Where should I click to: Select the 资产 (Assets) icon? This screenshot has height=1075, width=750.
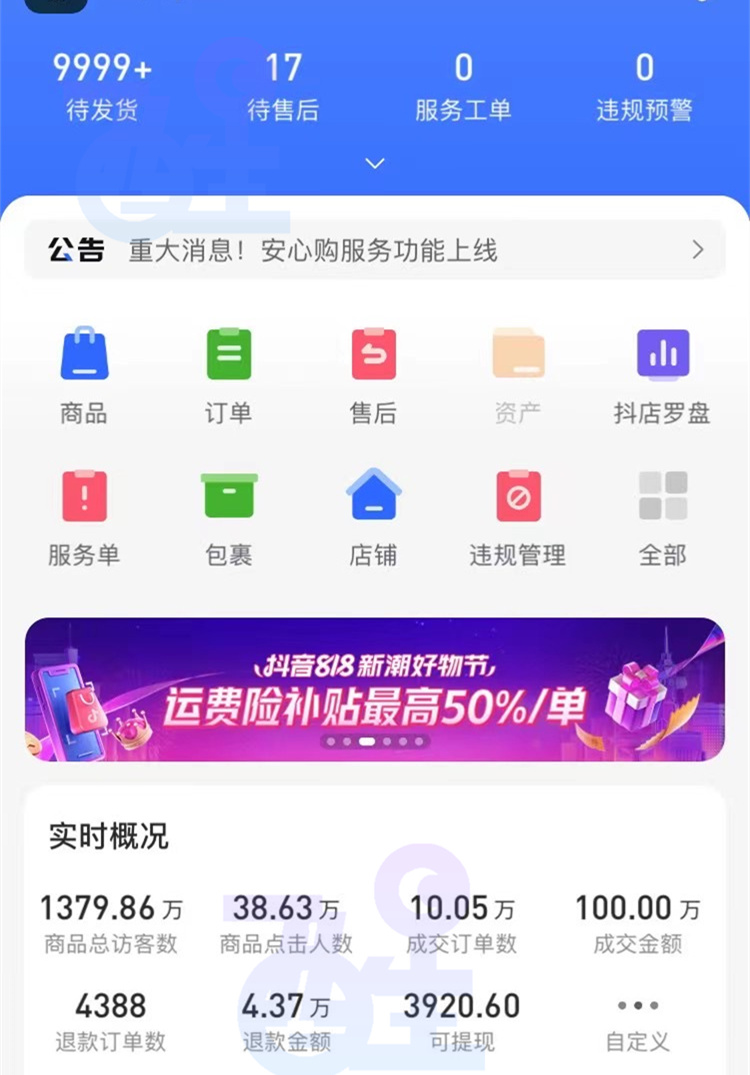pos(517,375)
